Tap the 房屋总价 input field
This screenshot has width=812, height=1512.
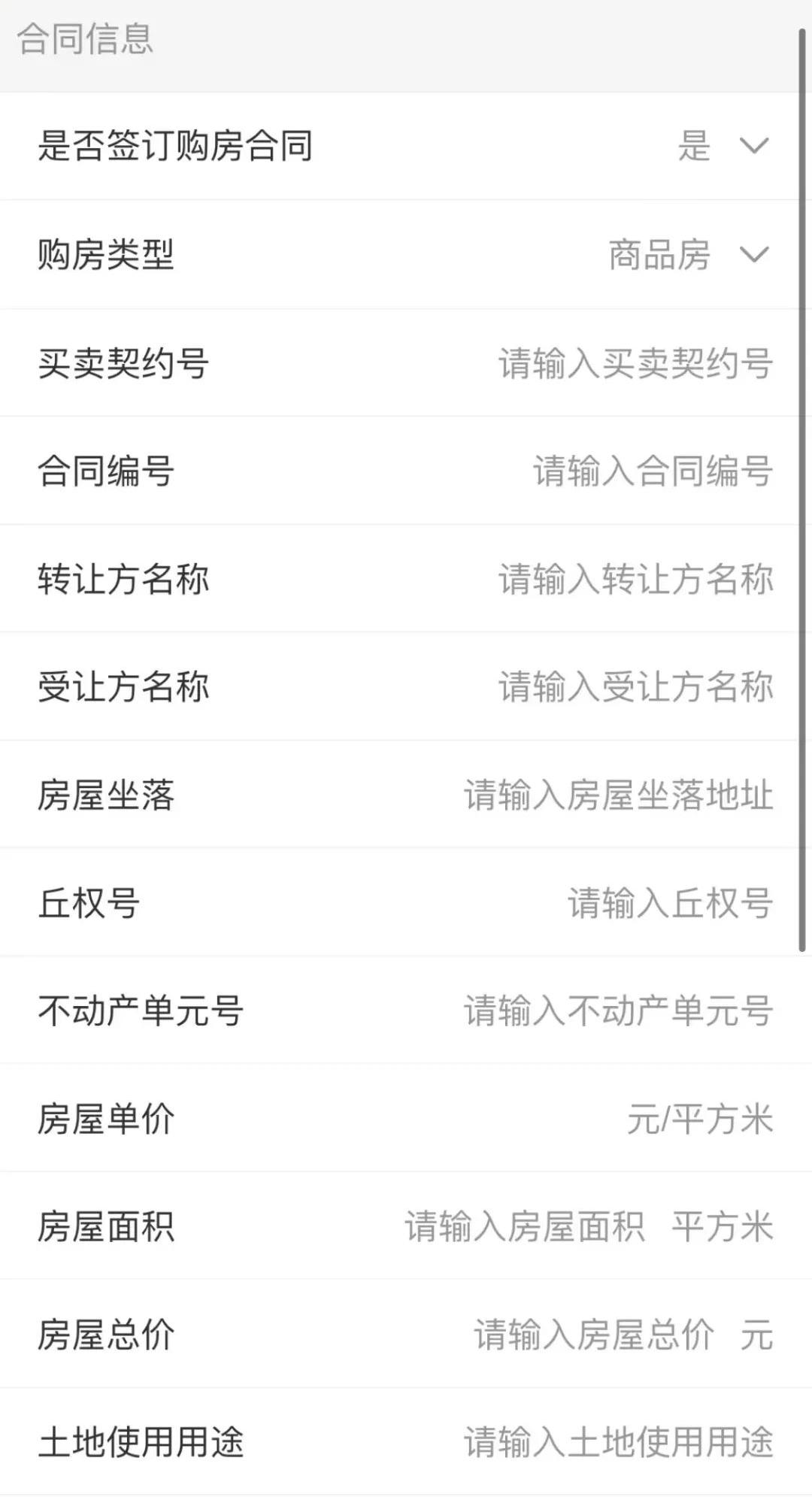pos(594,1335)
